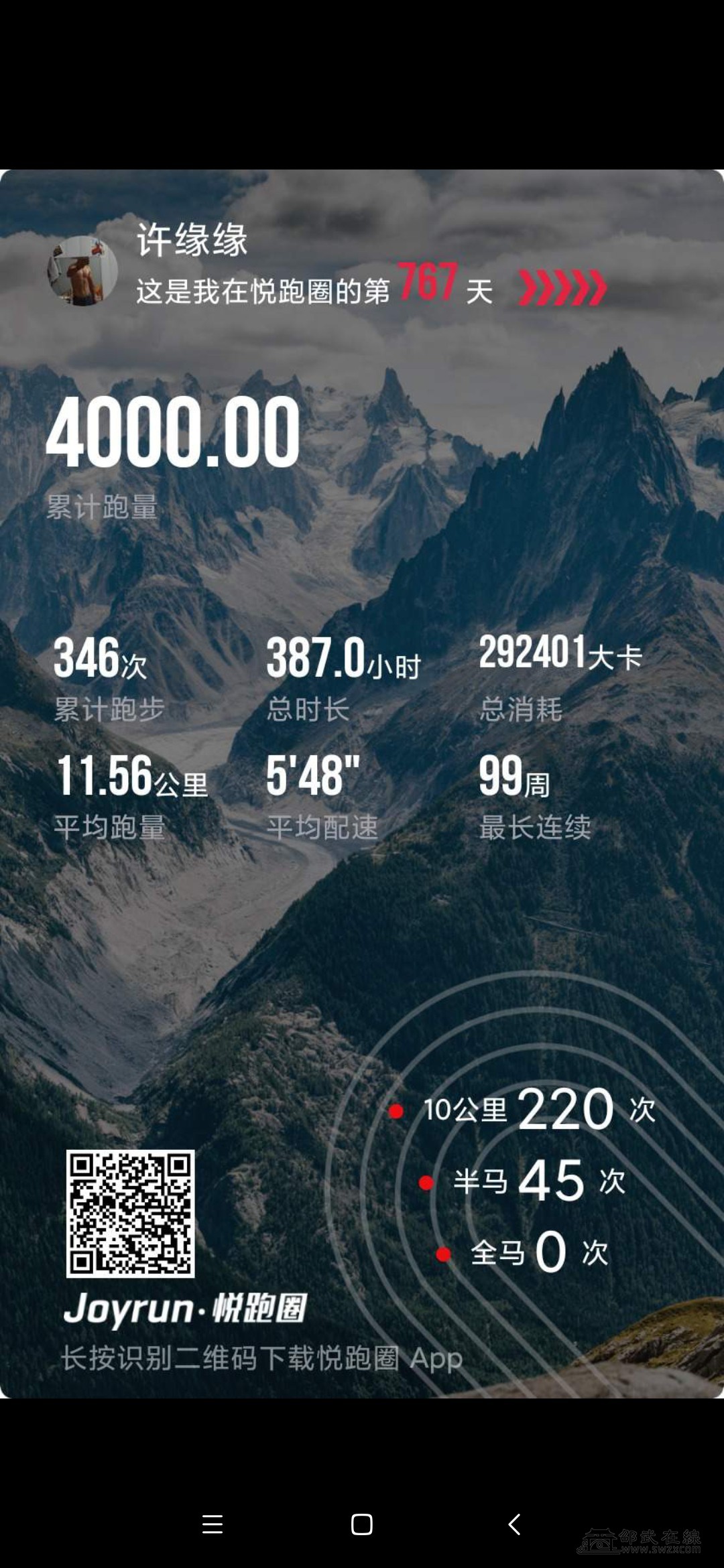This screenshot has height=1568, width=724.
Task: Go back with the navigation bar arrow
Action: coord(514,1524)
